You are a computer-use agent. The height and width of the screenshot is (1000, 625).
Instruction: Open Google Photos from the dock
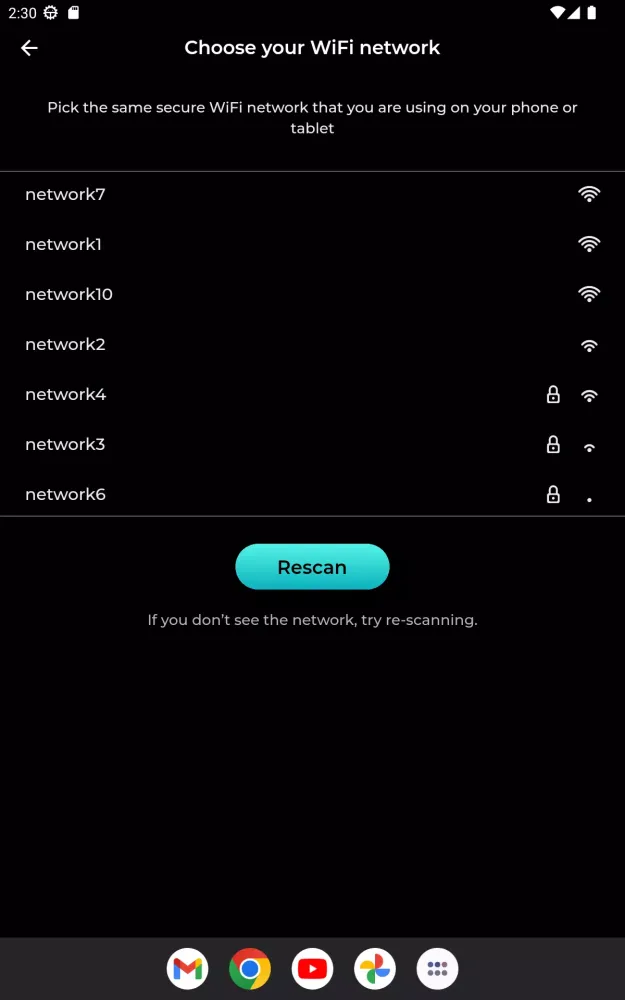[375, 969]
